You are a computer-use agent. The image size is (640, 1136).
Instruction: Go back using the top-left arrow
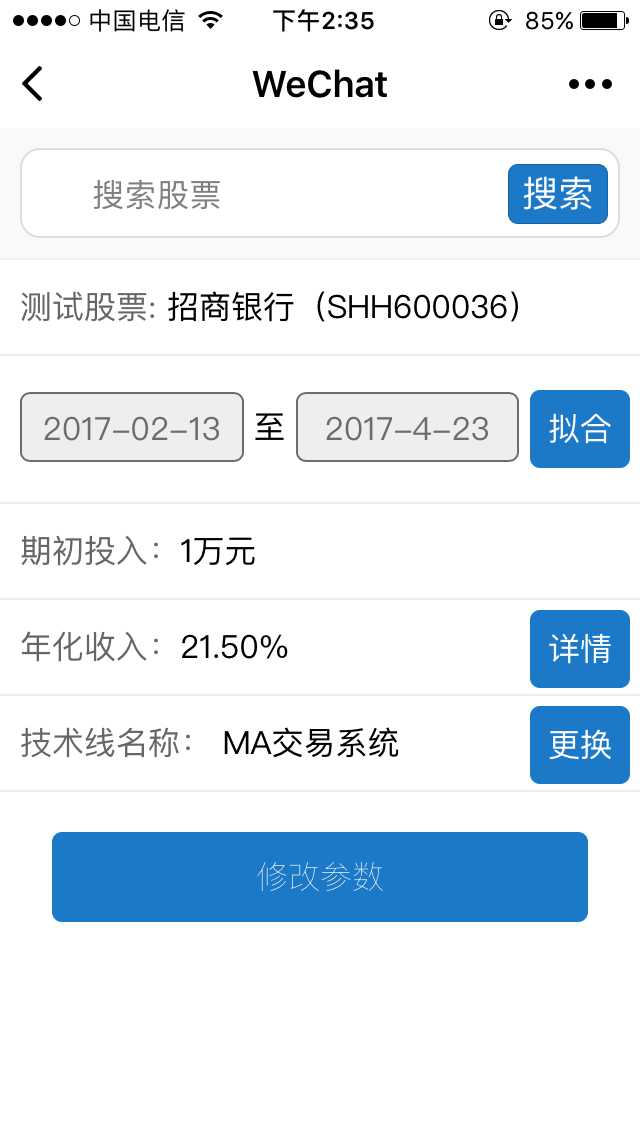(33, 84)
